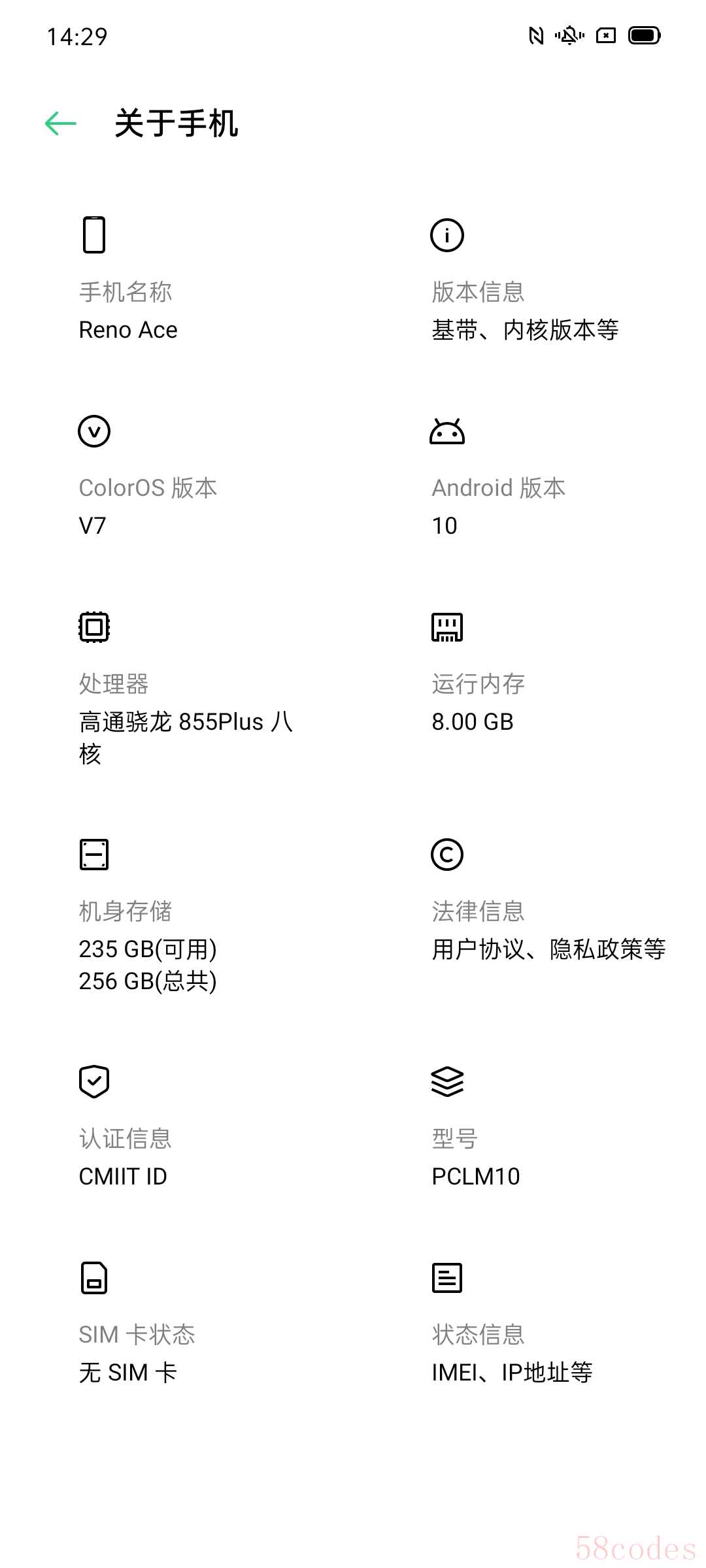Go back from 关于手机 page
The height and width of the screenshot is (1568, 706).
click(61, 123)
